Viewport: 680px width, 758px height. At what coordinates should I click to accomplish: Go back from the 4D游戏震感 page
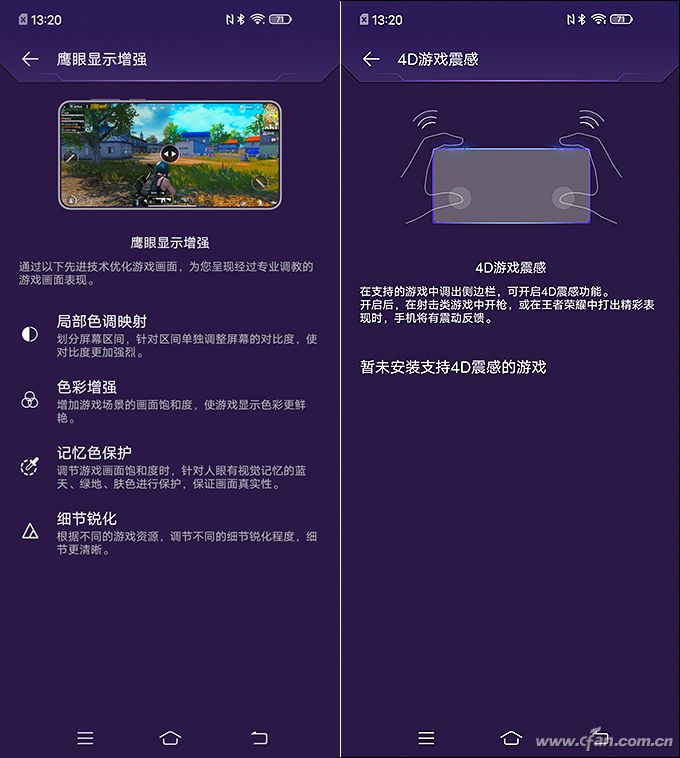tap(371, 59)
